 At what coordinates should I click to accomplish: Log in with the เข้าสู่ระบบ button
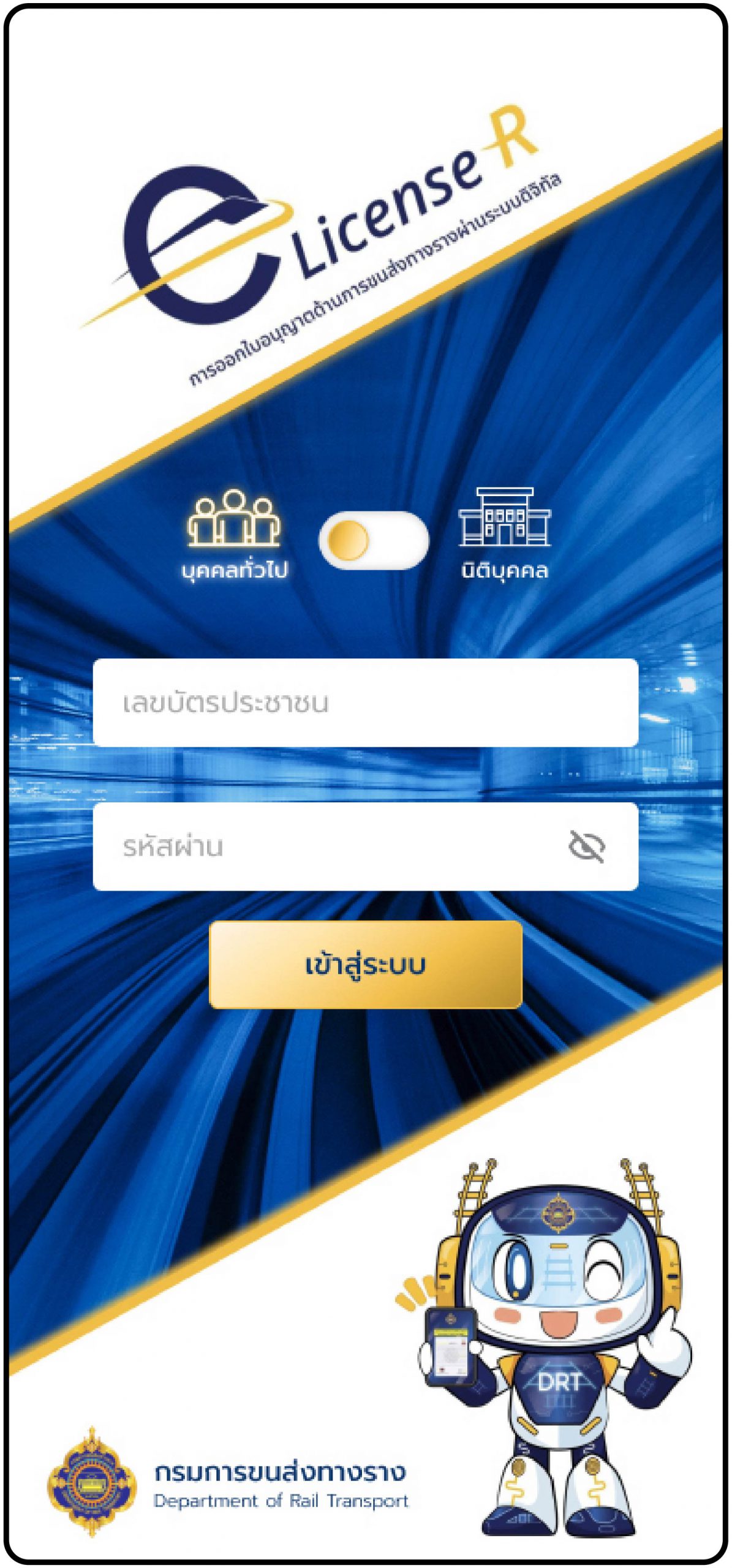click(x=365, y=965)
